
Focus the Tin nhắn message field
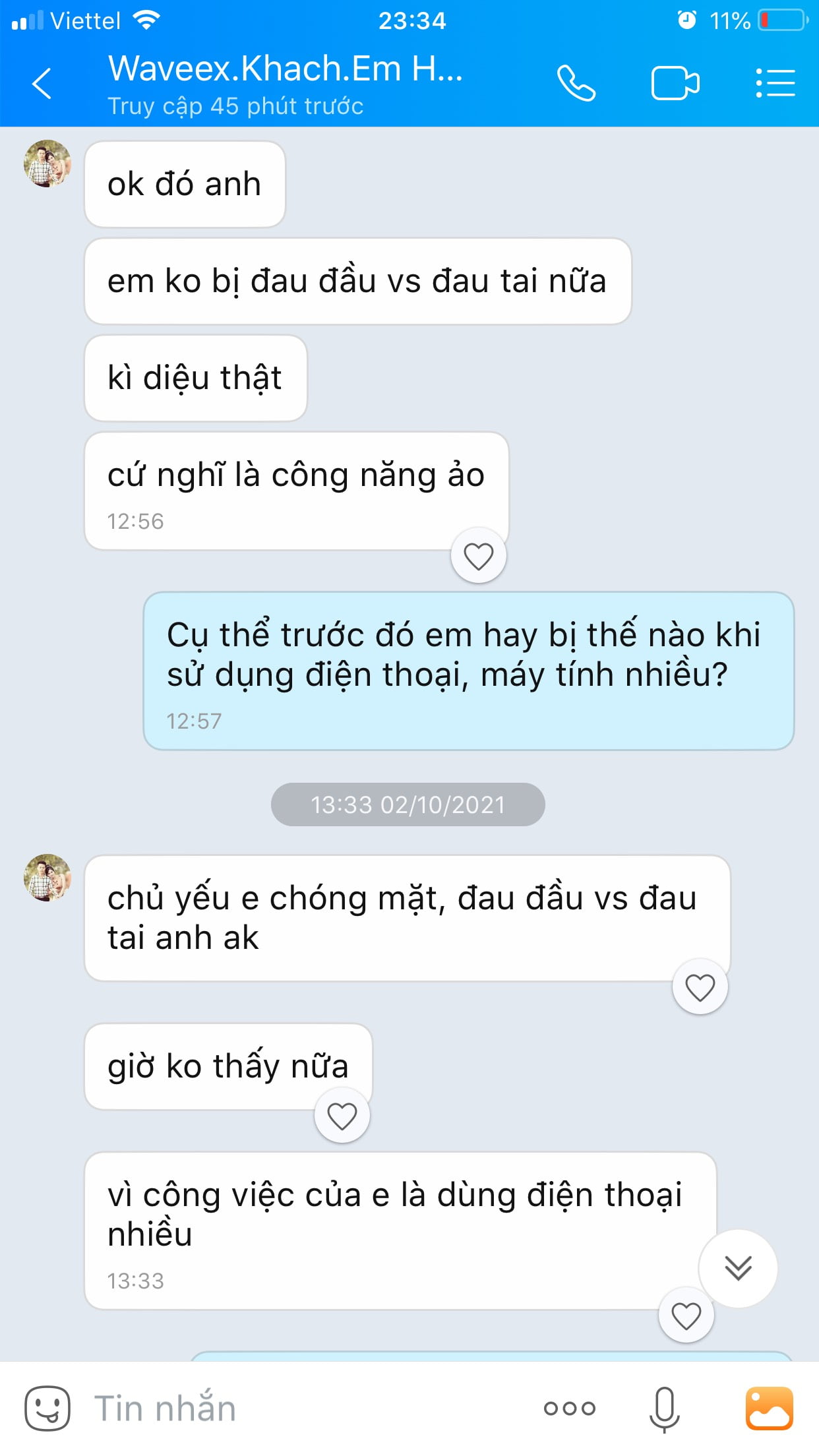297,1408
